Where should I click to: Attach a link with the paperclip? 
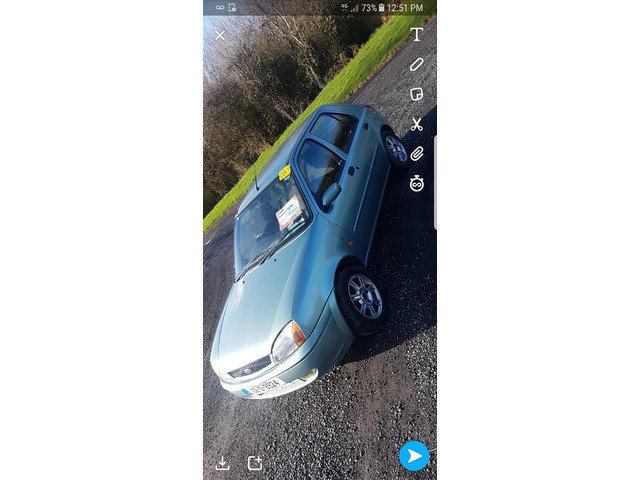pos(417,153)
